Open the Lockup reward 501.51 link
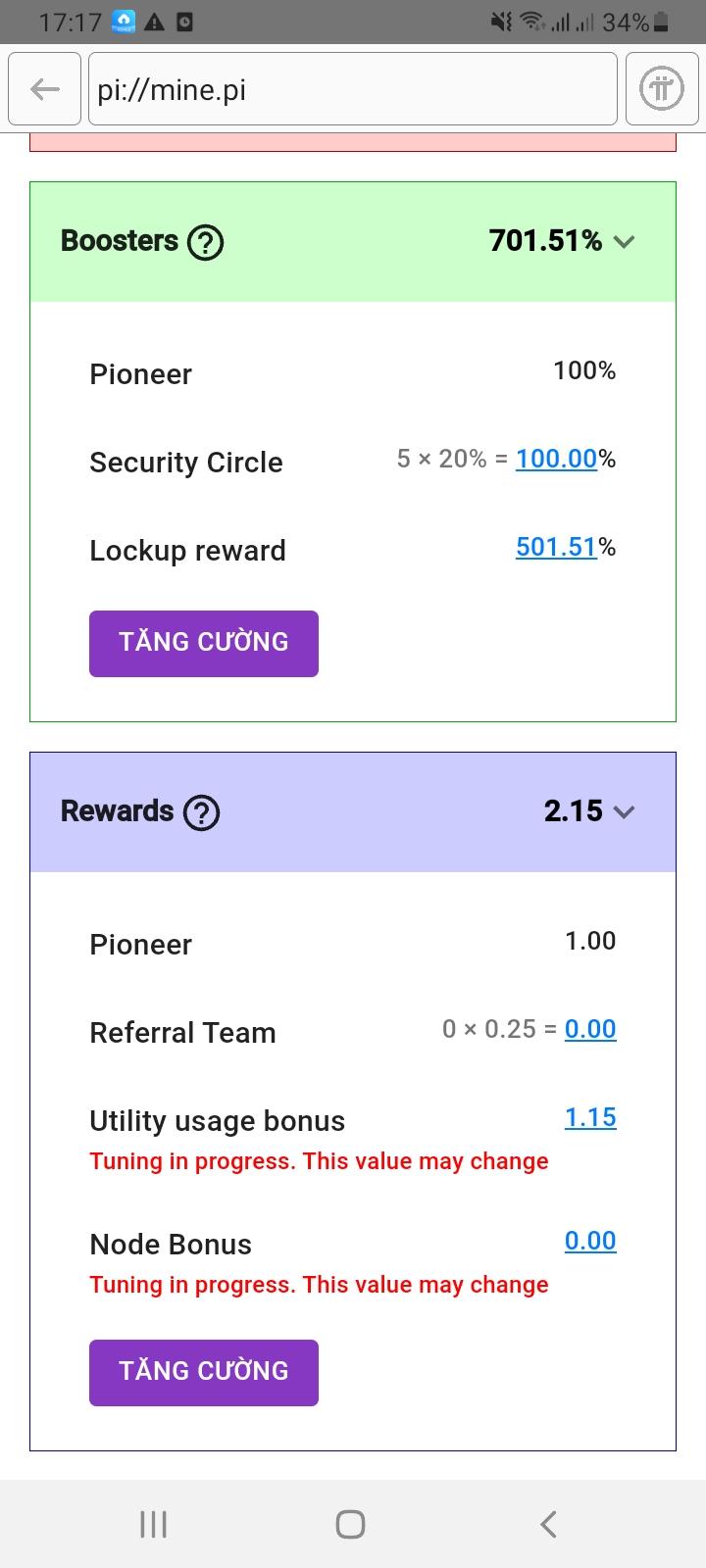The image size is (706, 1568). click(x=556, y=547)
